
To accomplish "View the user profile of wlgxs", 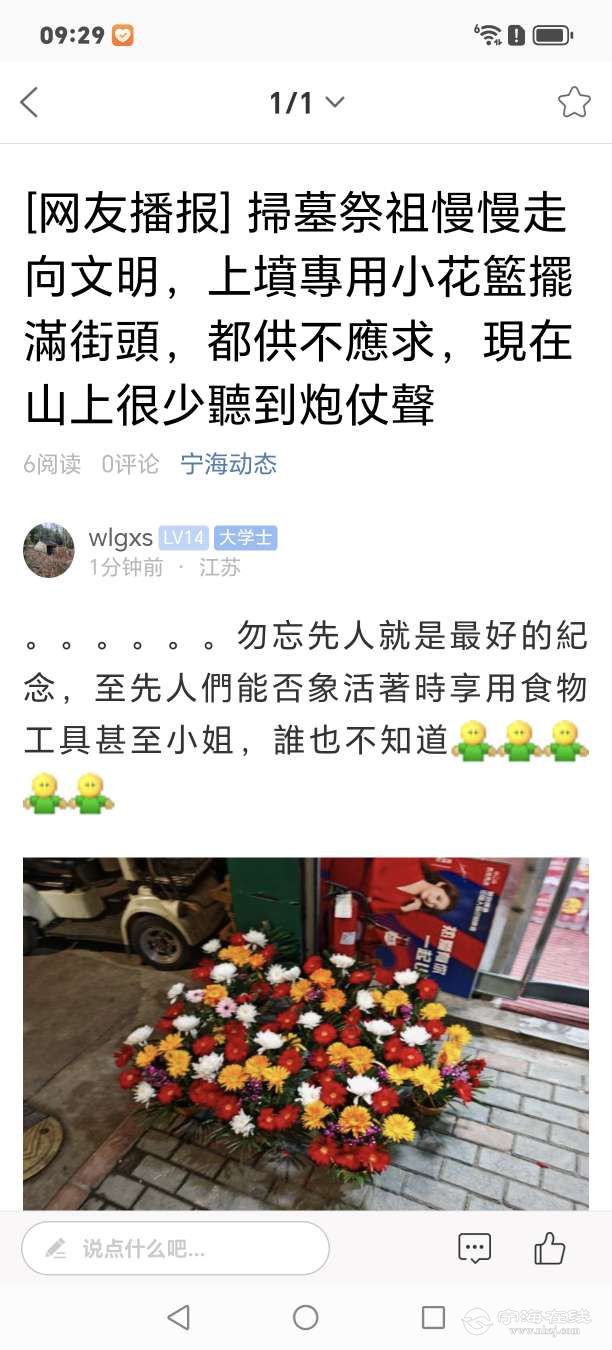I will pos(119,538).
